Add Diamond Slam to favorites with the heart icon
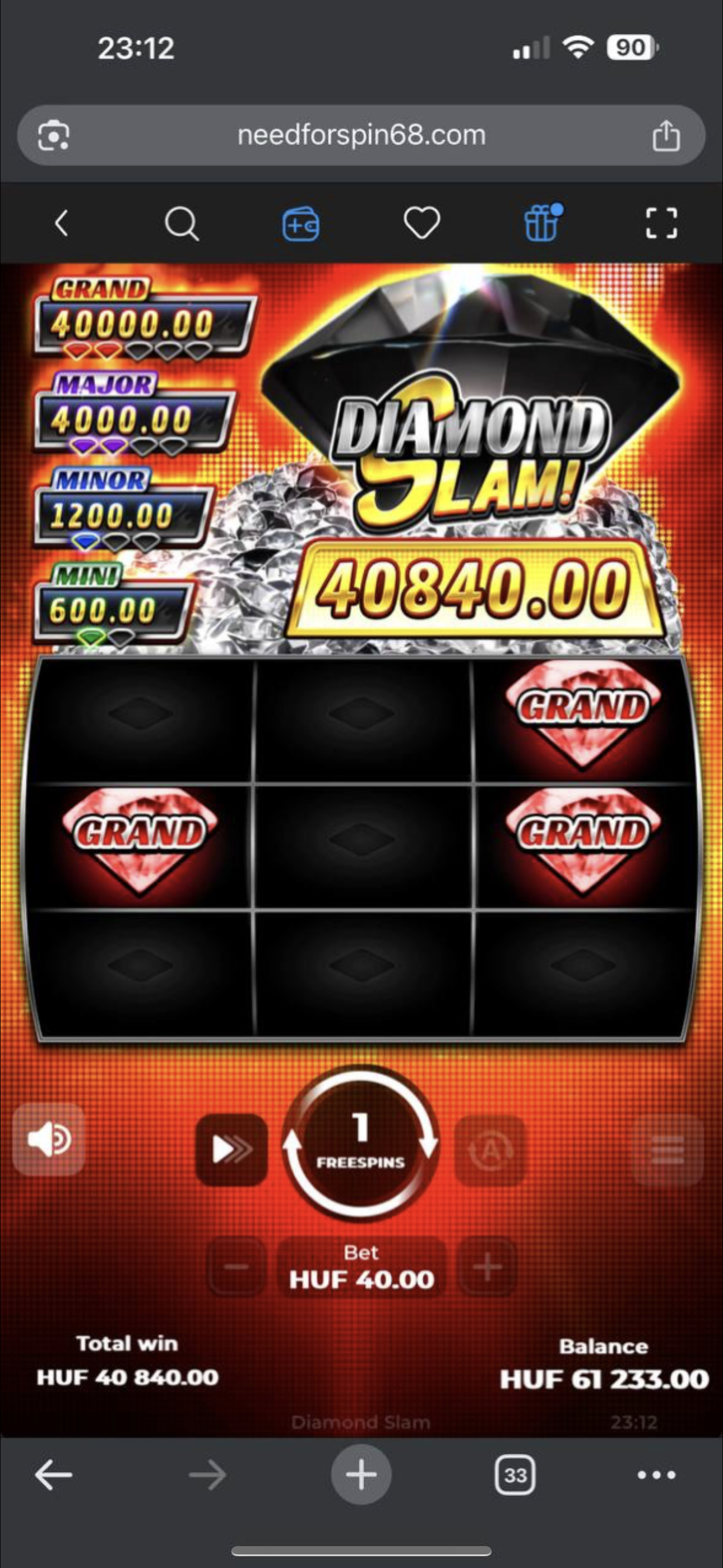Image resolution: width=723 pixels, height=1568 pixels. (x=421, y=223)
